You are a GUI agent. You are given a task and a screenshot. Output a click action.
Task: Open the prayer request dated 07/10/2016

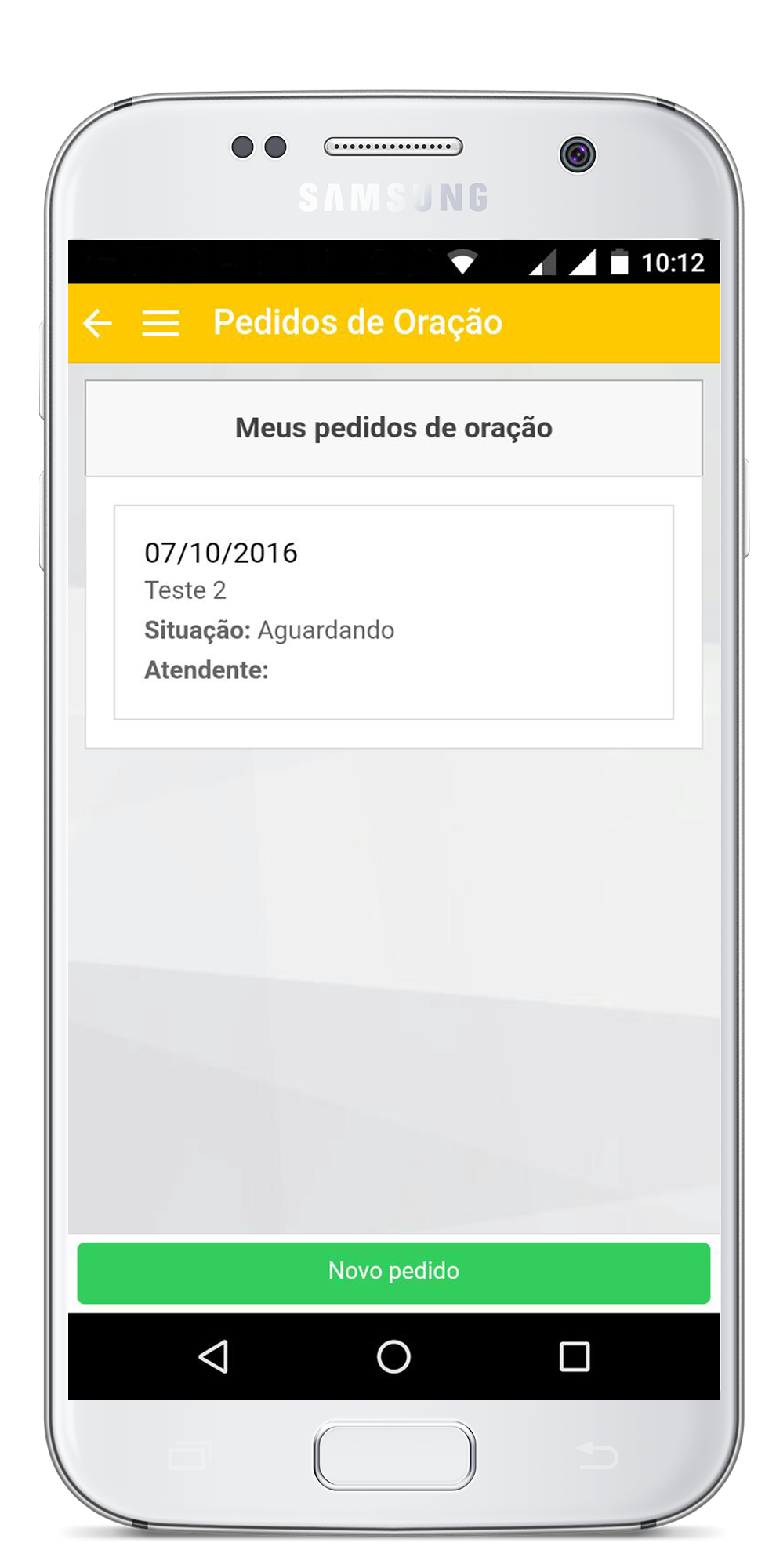click(393, 612)
